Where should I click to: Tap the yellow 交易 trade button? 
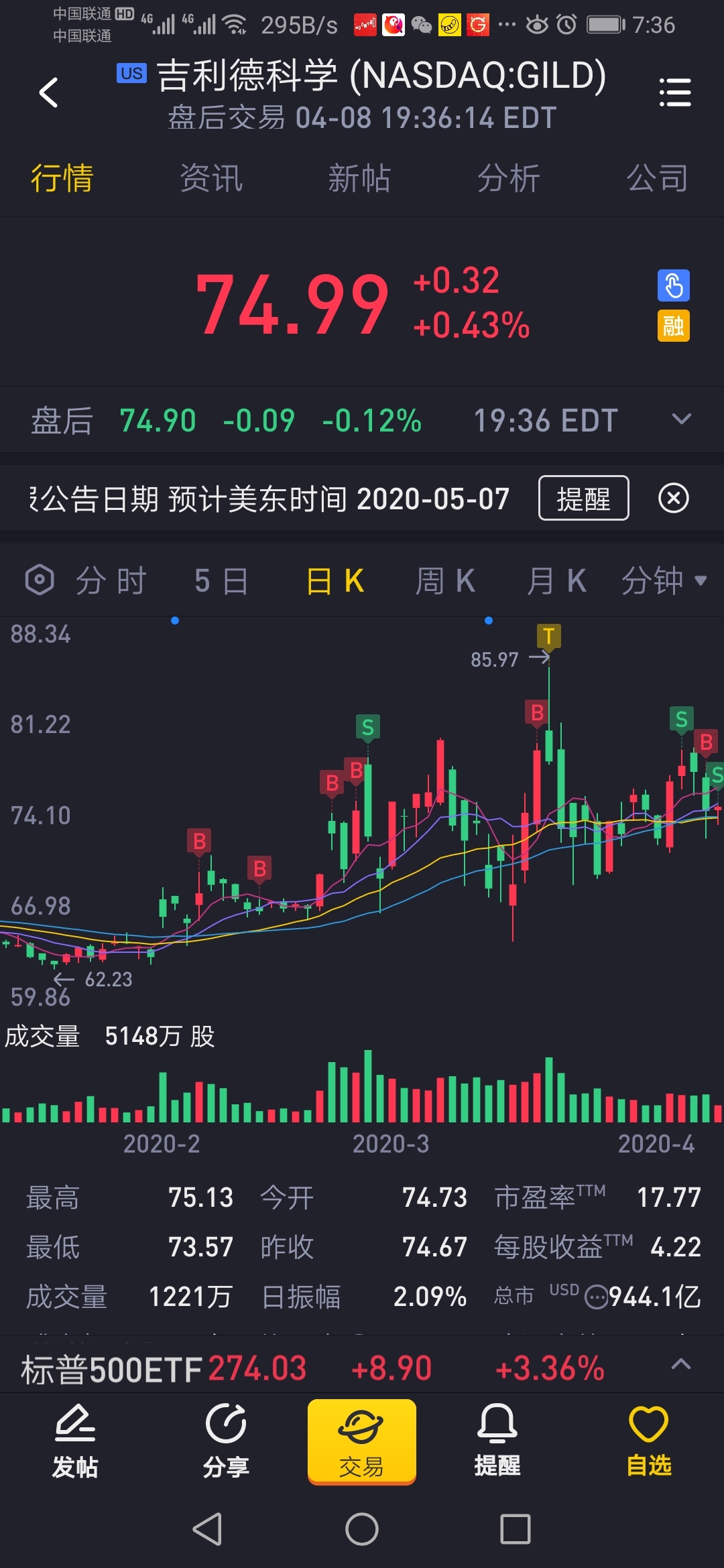tap(362, 1441)
